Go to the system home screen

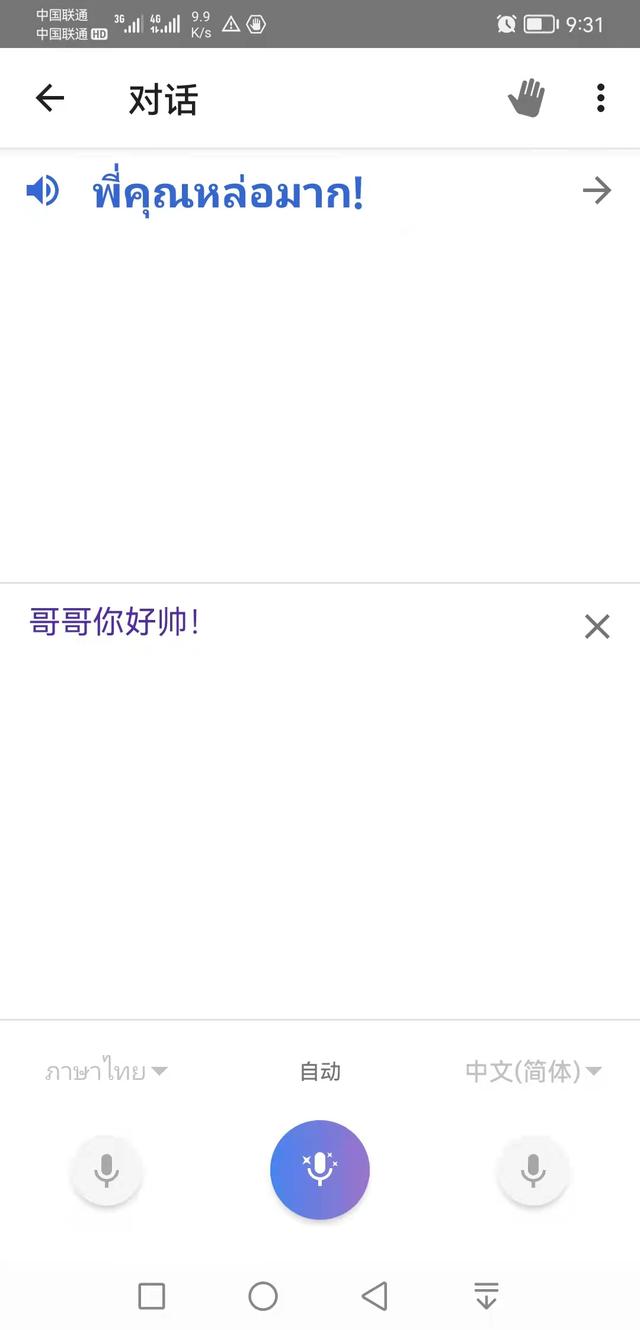[263, 1297]
